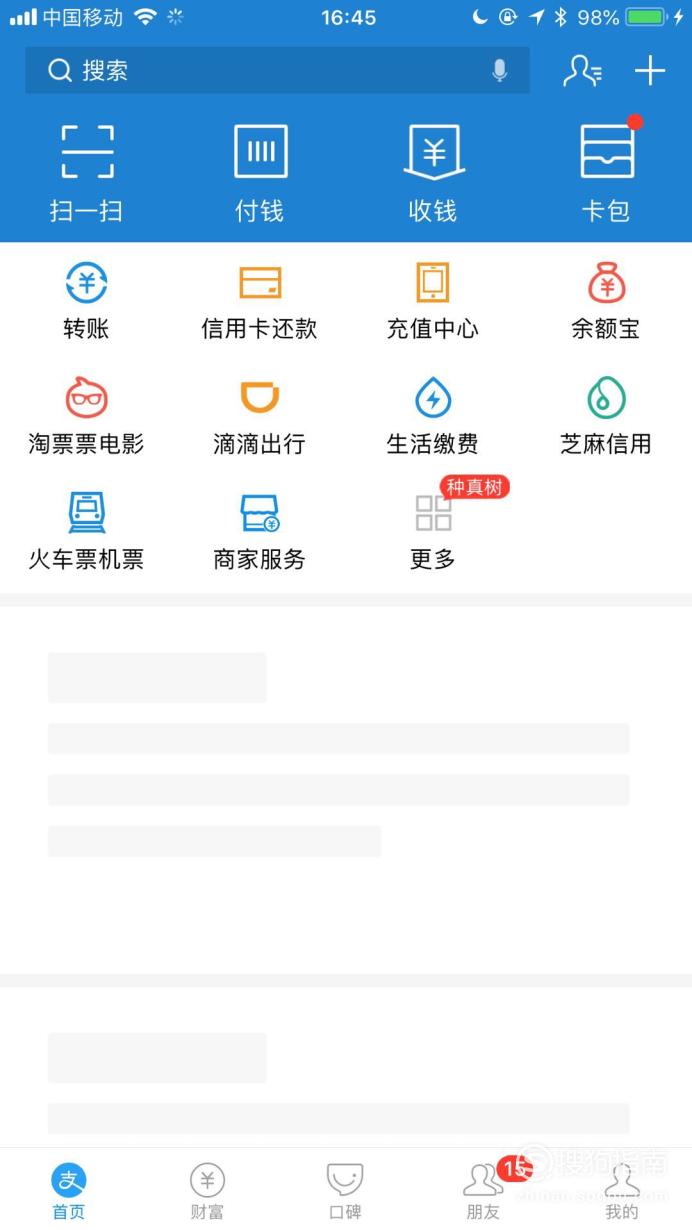
Task: Check 芝麻信用
Action: pos(606,416)
